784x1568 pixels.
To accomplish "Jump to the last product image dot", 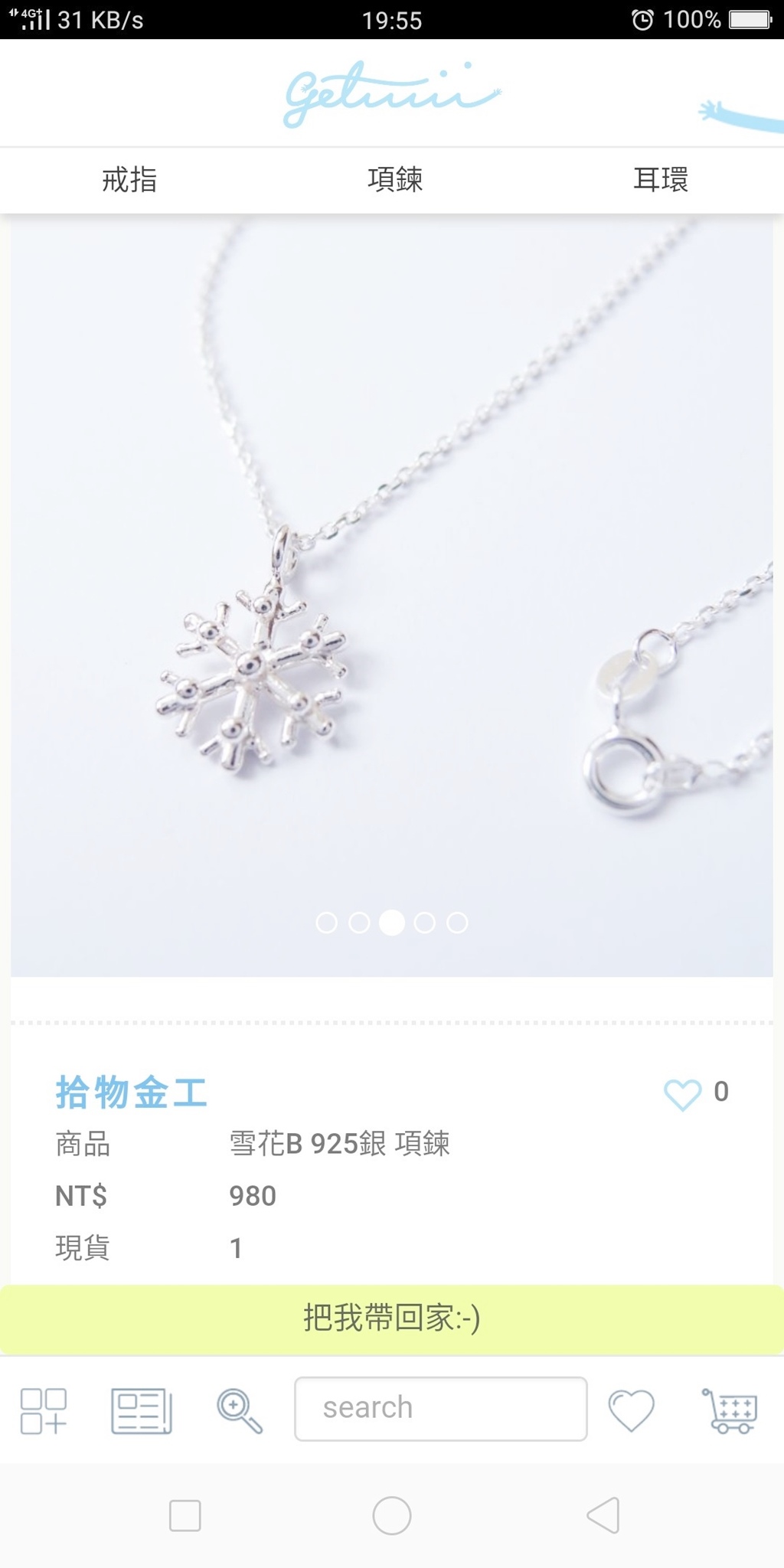I will coord(457,923).
